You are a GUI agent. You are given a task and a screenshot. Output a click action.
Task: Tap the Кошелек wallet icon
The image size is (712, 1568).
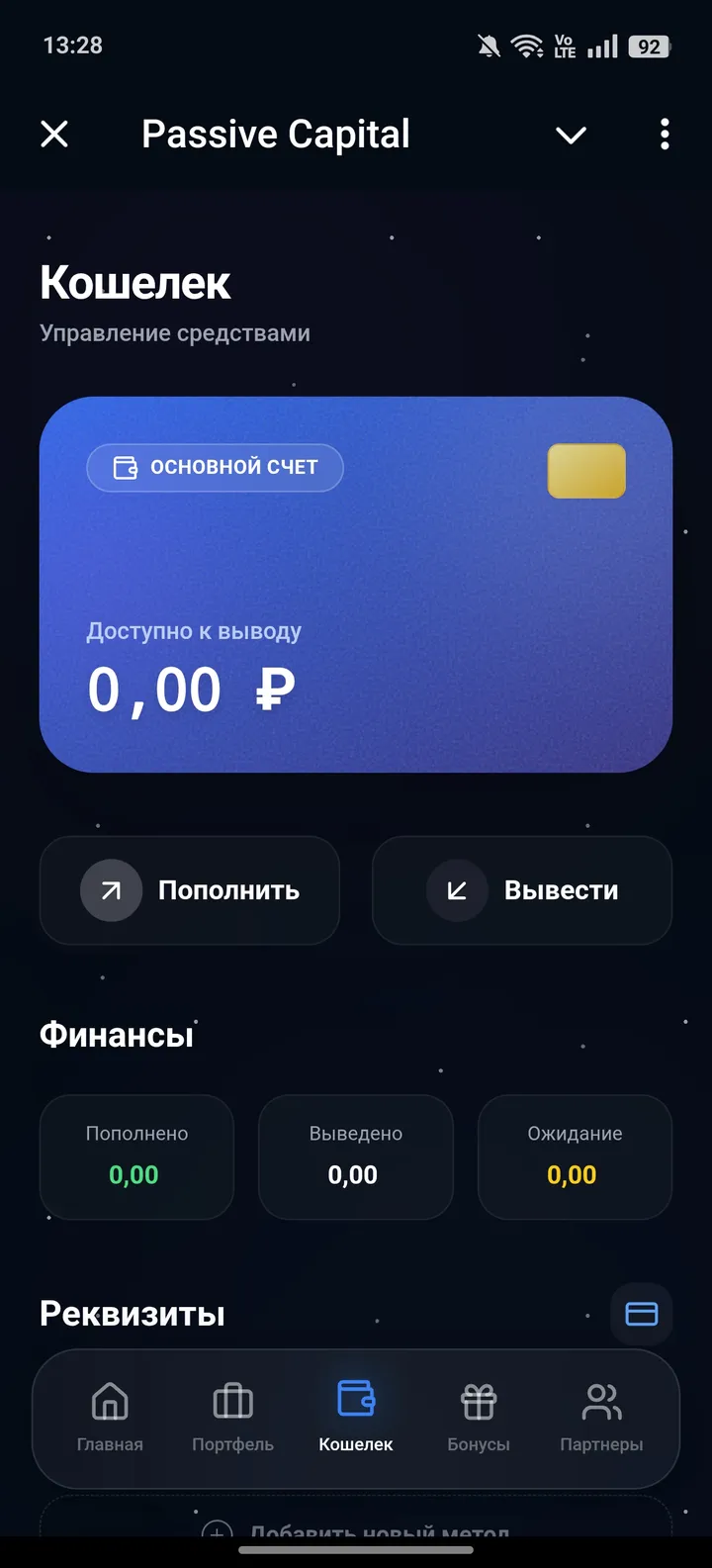[355, 1400]
